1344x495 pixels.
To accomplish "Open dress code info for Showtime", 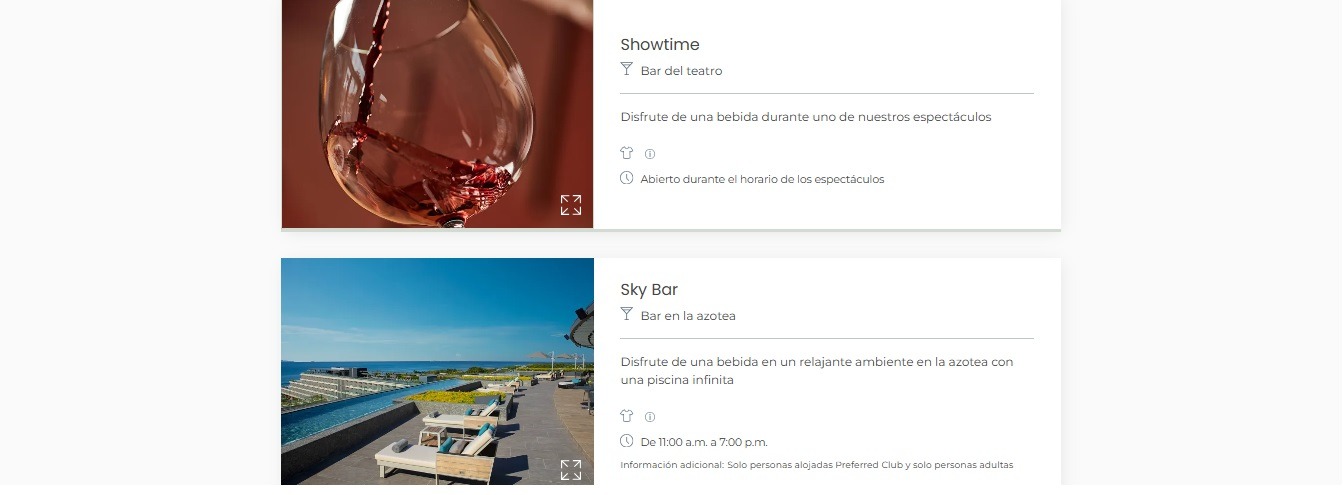I will 650,154.
